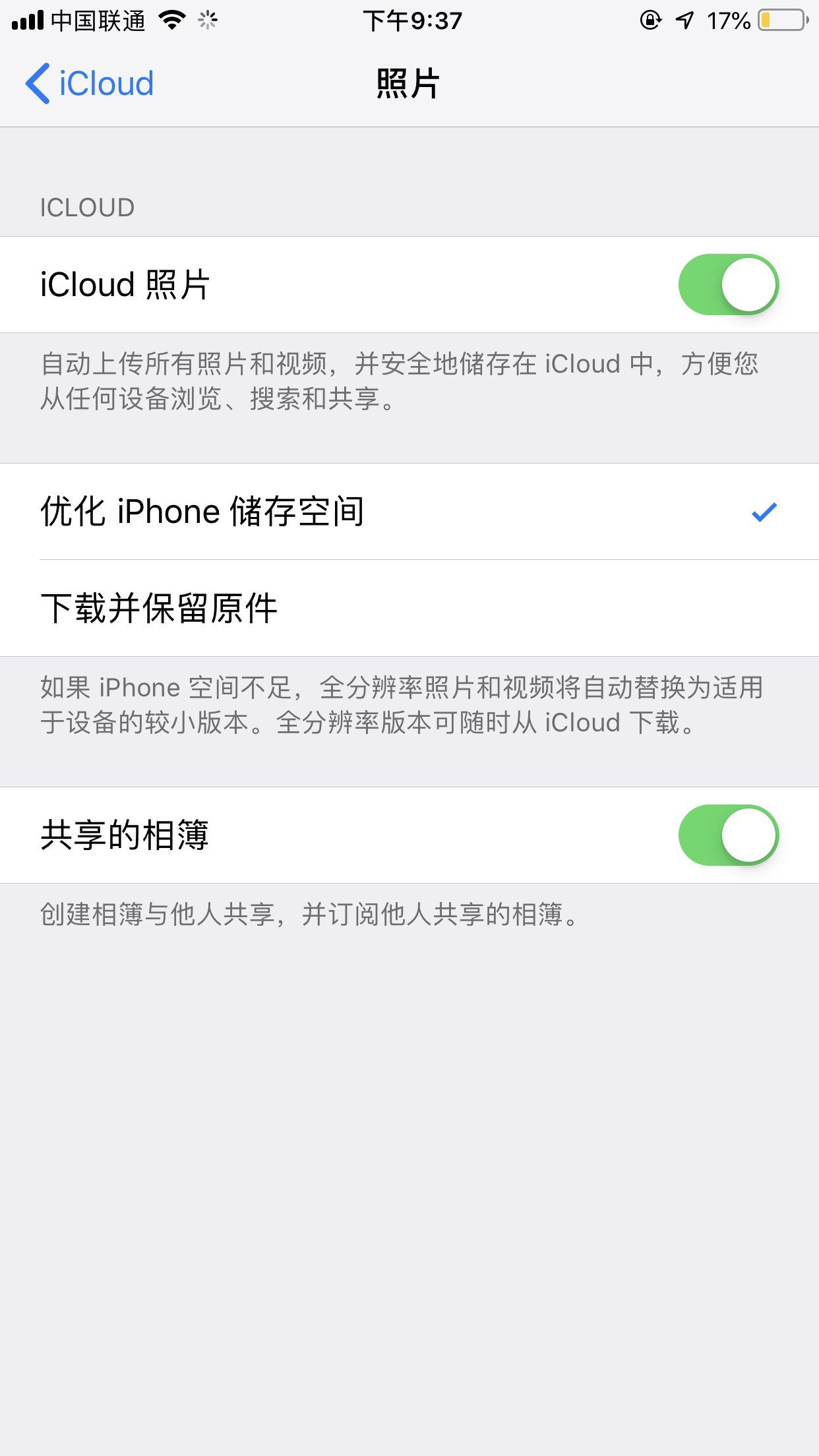The width and height of the screenshot is (819, 1456).
Task: Select 优化 iPhone 储存空间 option
Action: tap(409, 512)
